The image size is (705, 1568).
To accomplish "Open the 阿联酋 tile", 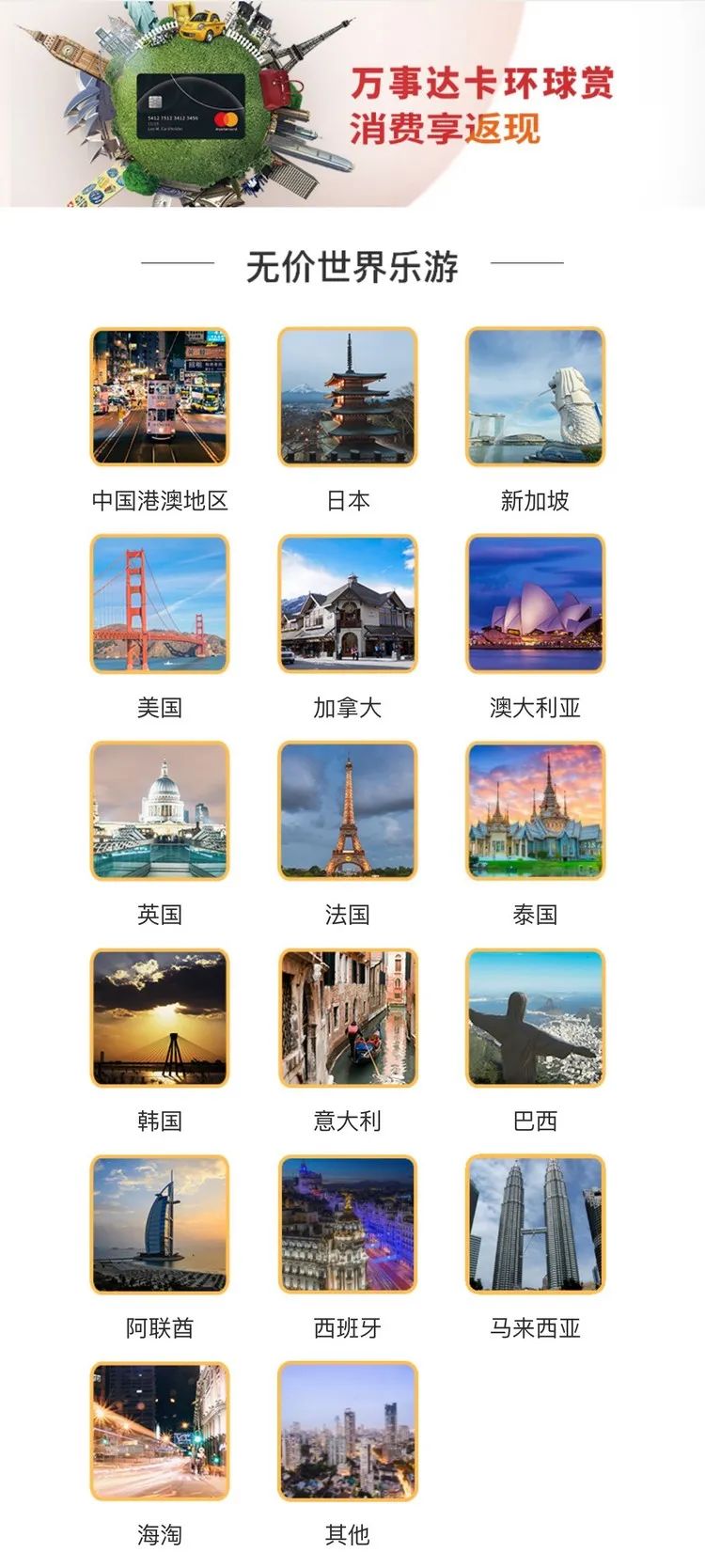I will point(160,1224).
